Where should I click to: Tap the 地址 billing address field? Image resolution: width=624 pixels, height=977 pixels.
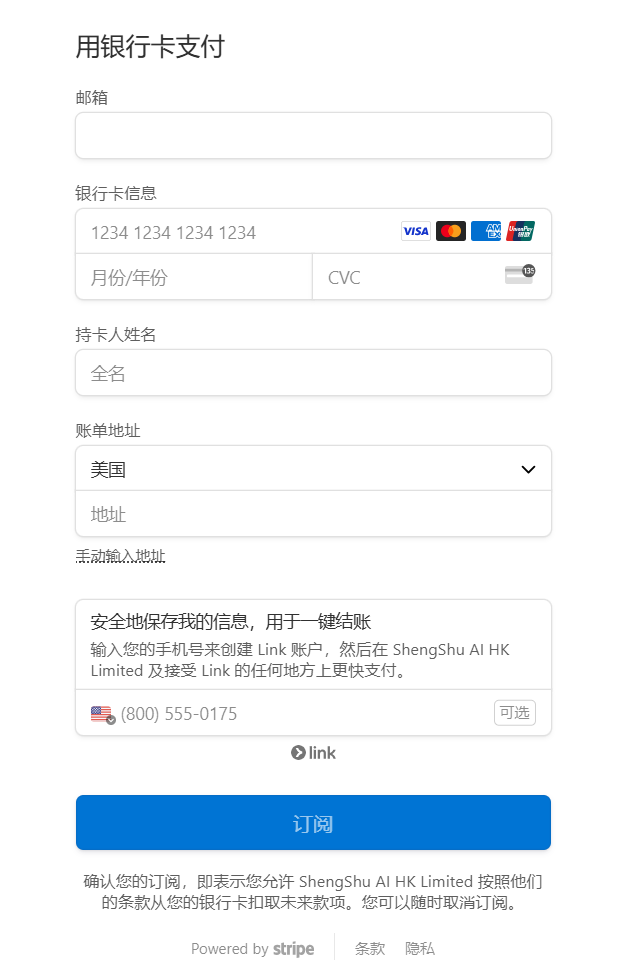tap(313, 514)
